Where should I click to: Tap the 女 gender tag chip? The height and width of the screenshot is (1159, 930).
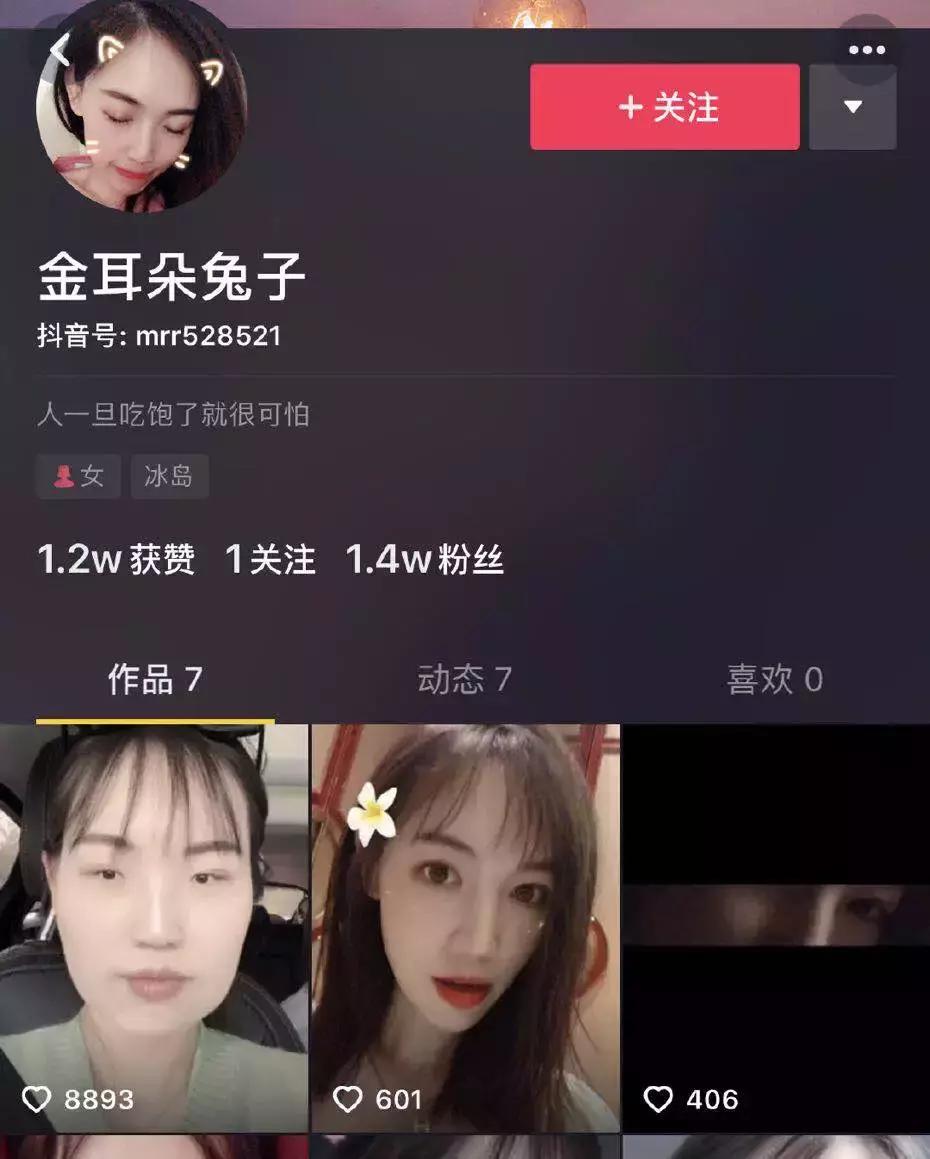pyautogui.click(x=78, y=477)
